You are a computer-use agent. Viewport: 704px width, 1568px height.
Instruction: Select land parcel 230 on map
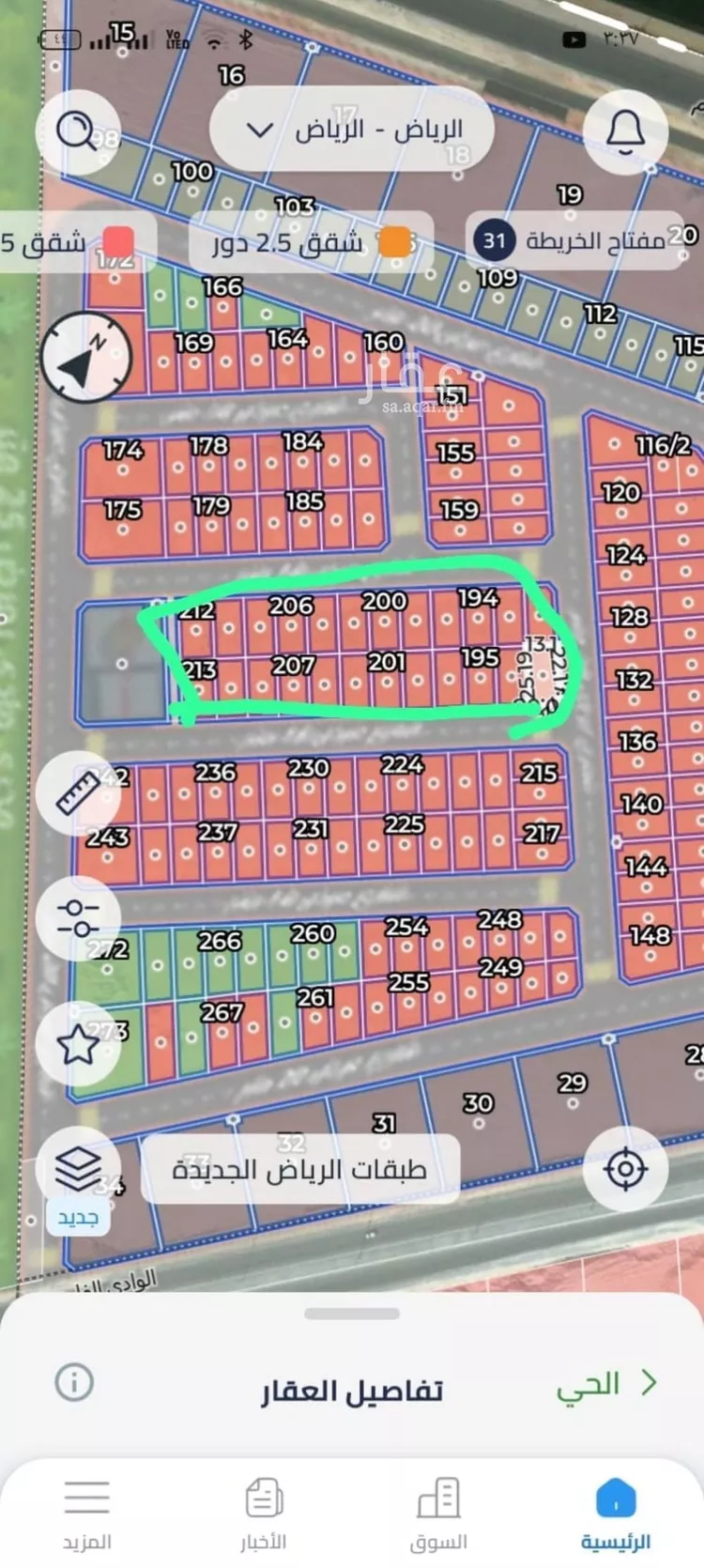pyautogui.click(x=309, y=768)
